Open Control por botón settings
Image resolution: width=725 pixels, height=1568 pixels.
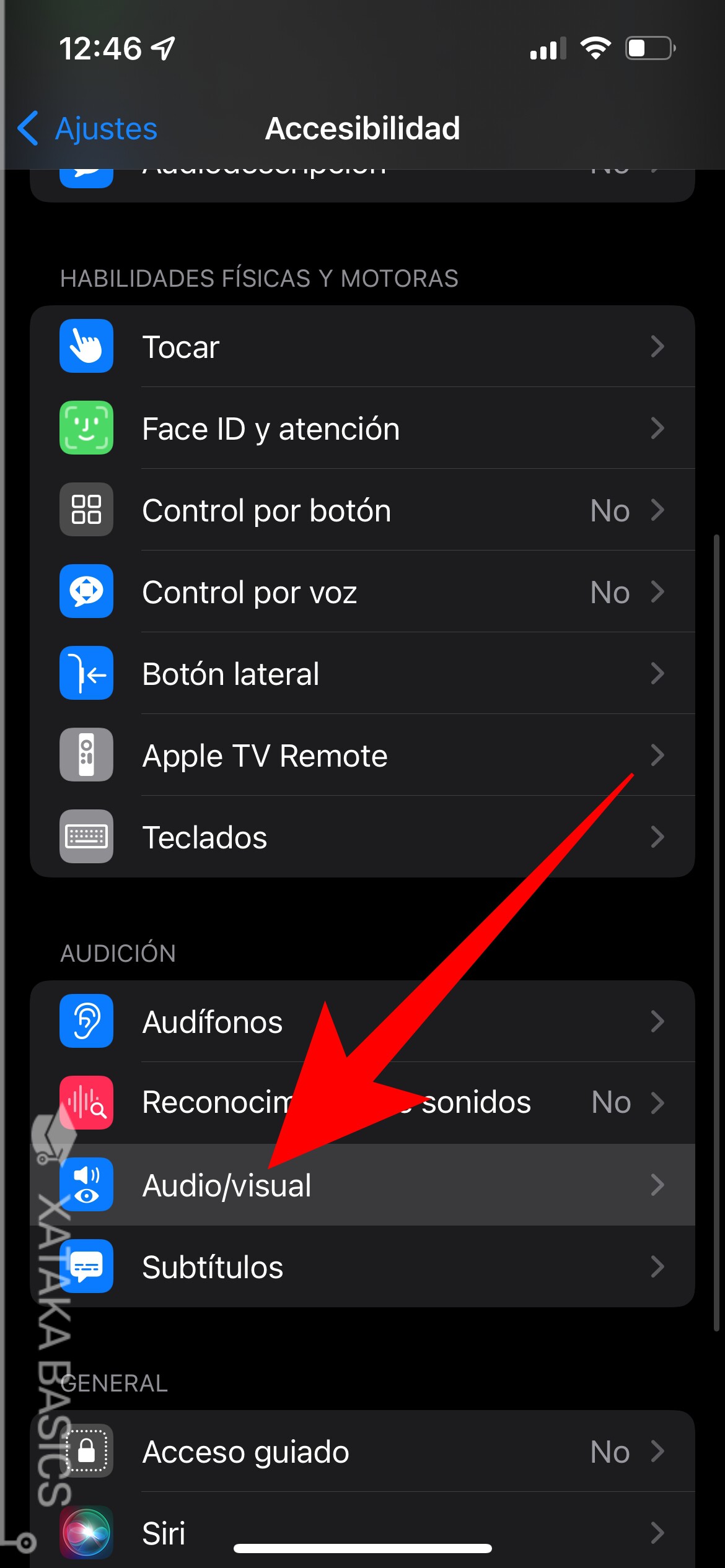click(362, 510)
